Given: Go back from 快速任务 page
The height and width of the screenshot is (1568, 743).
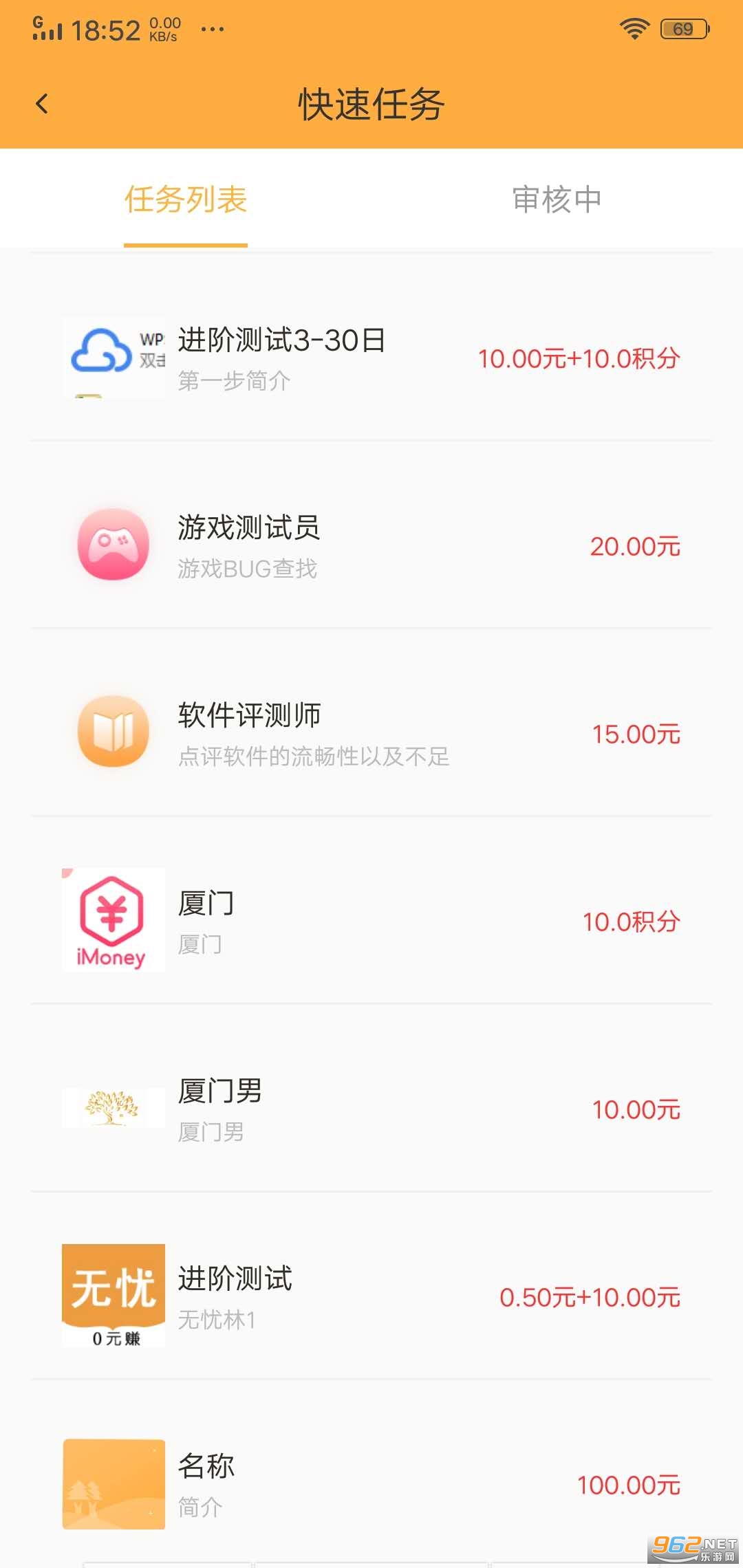Looking at the screenshot, I should pyautogui.click(x=43, y=104).
